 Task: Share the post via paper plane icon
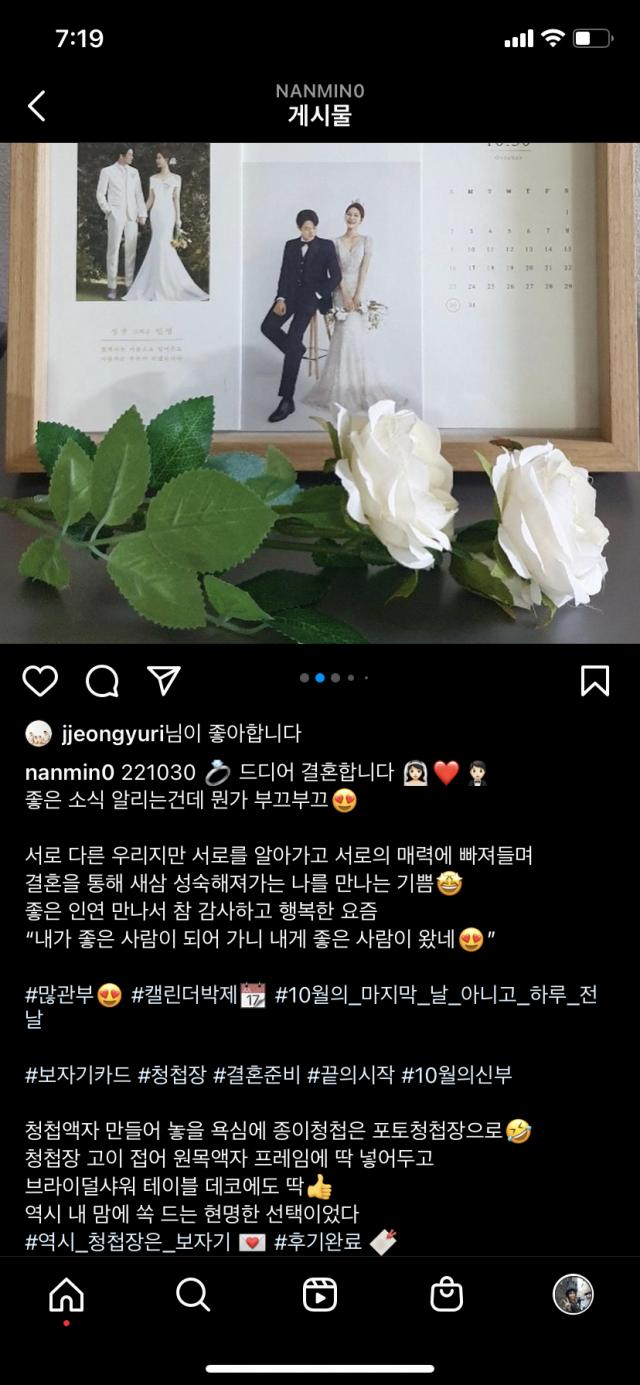(x=163, y=680)
